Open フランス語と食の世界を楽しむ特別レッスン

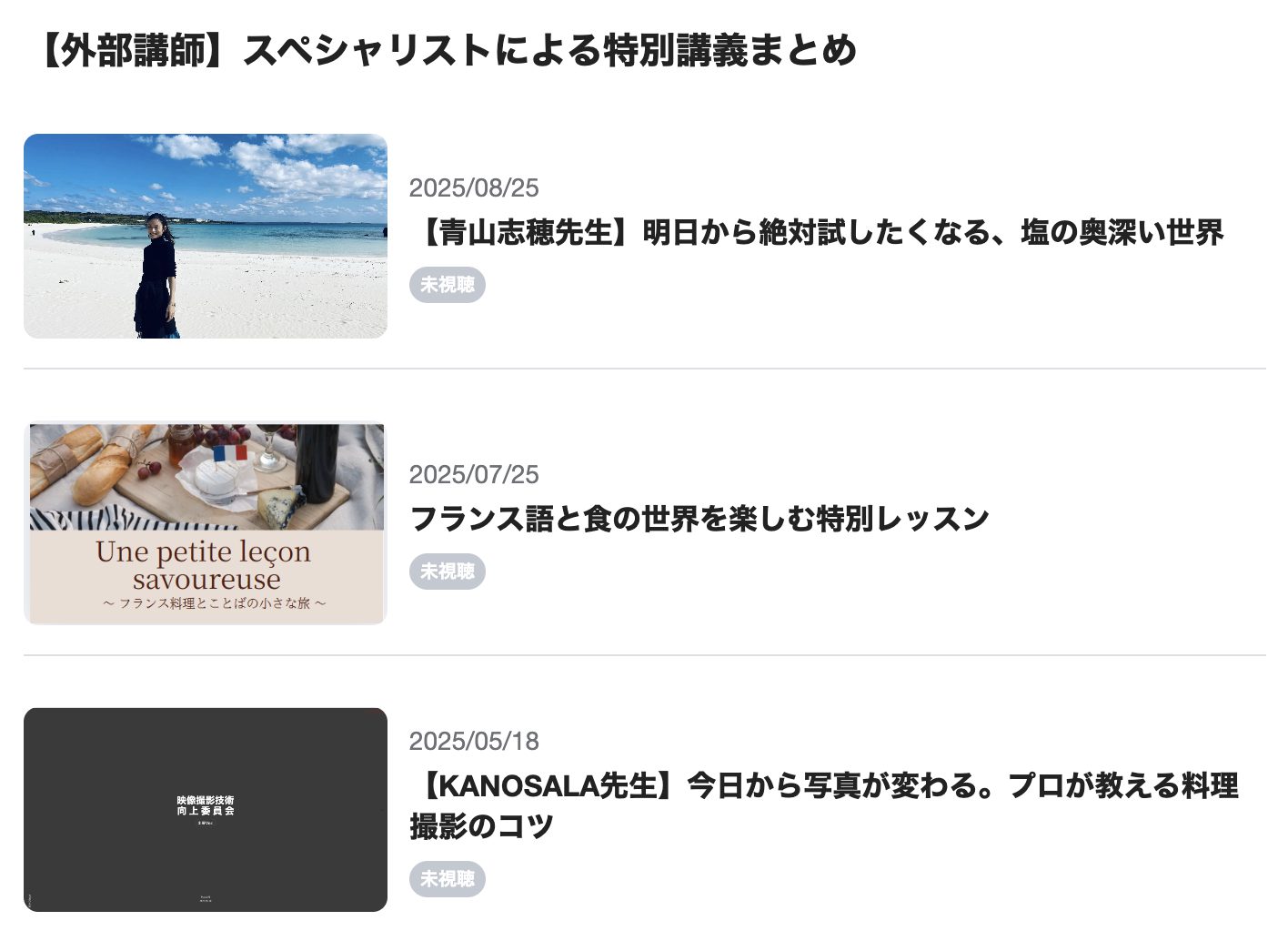point(699,519)
